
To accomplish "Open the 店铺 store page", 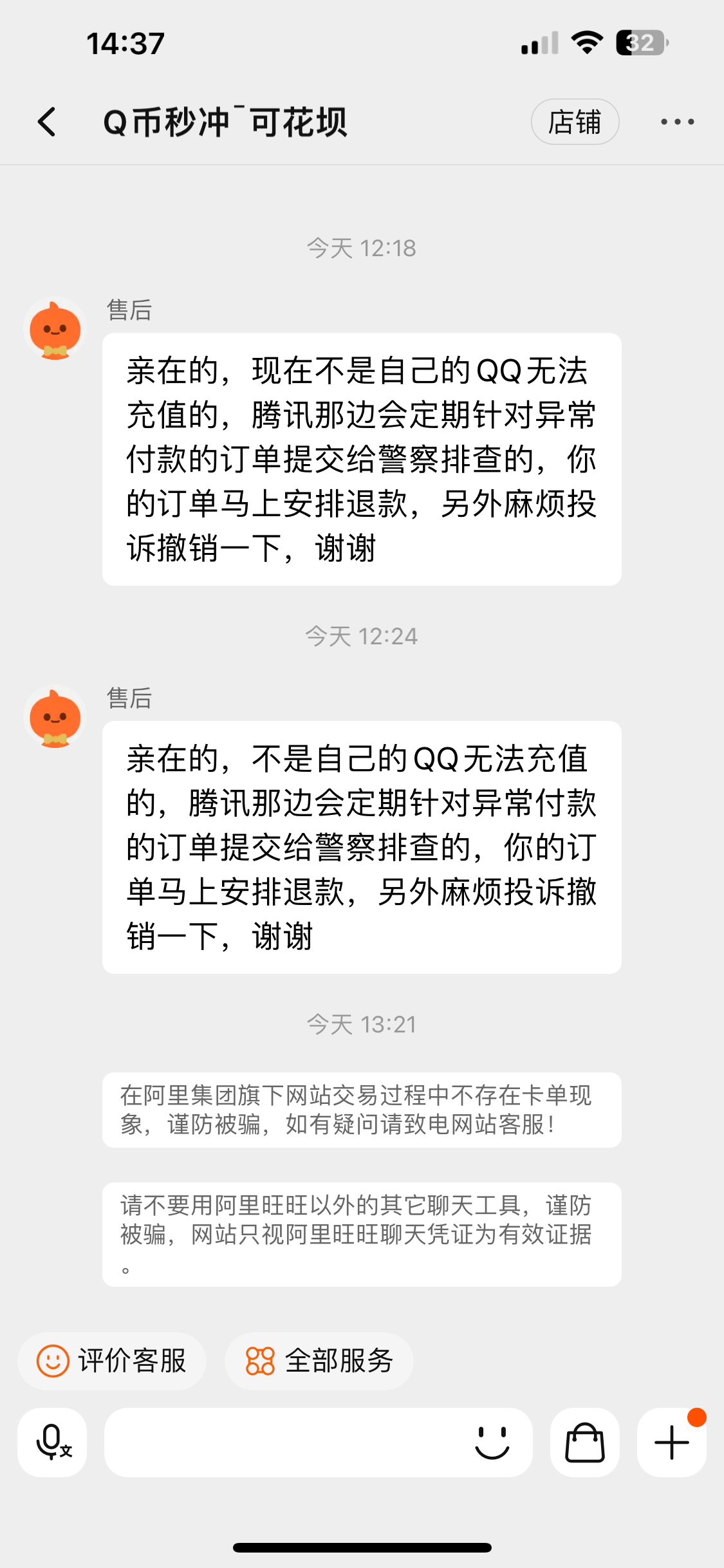I will pos(574,122).
